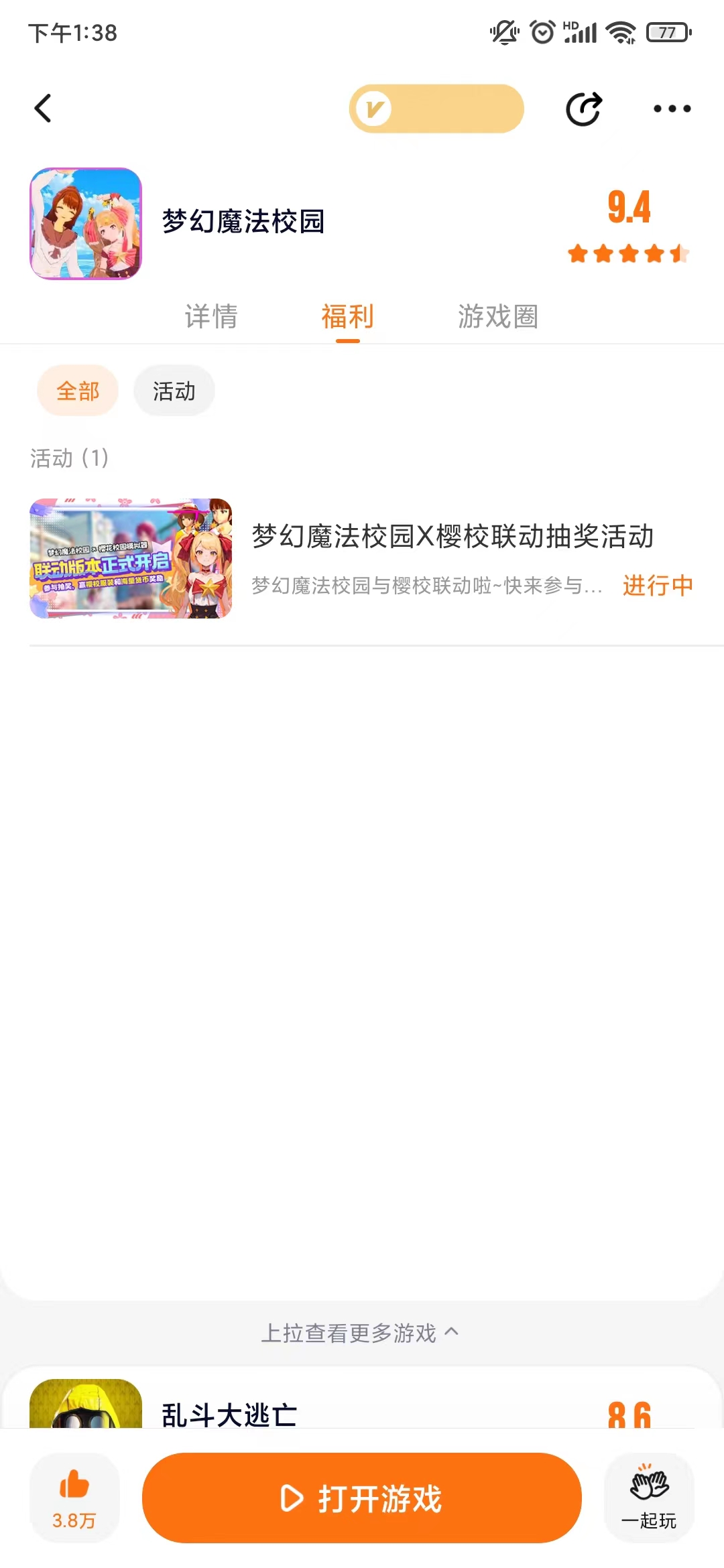Image resolution: width=724 pixels, height=1568 pixels.
Task: Go back using the top-left arrow
Action: coord(43,109)
